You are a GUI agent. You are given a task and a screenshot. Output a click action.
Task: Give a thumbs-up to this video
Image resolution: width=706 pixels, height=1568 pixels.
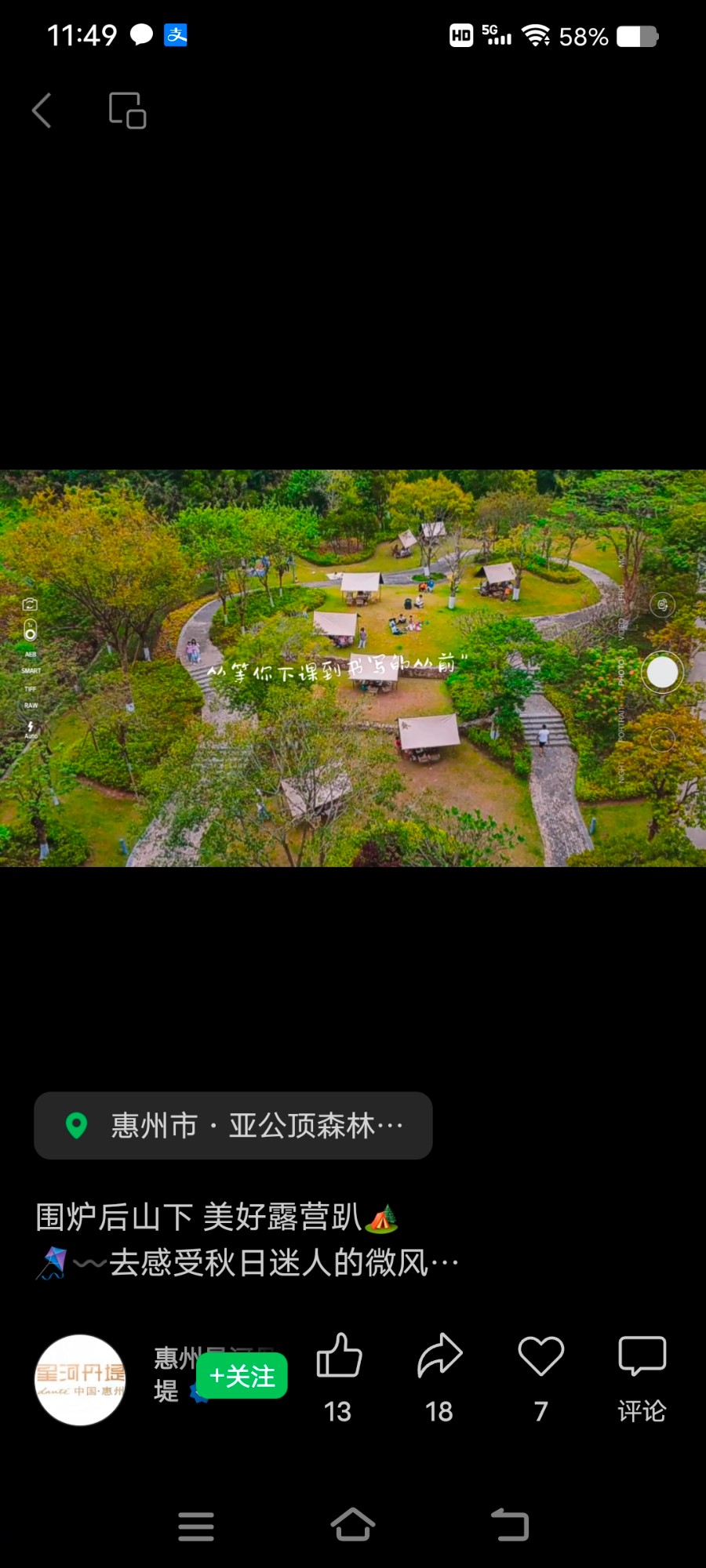(339, 1377)
